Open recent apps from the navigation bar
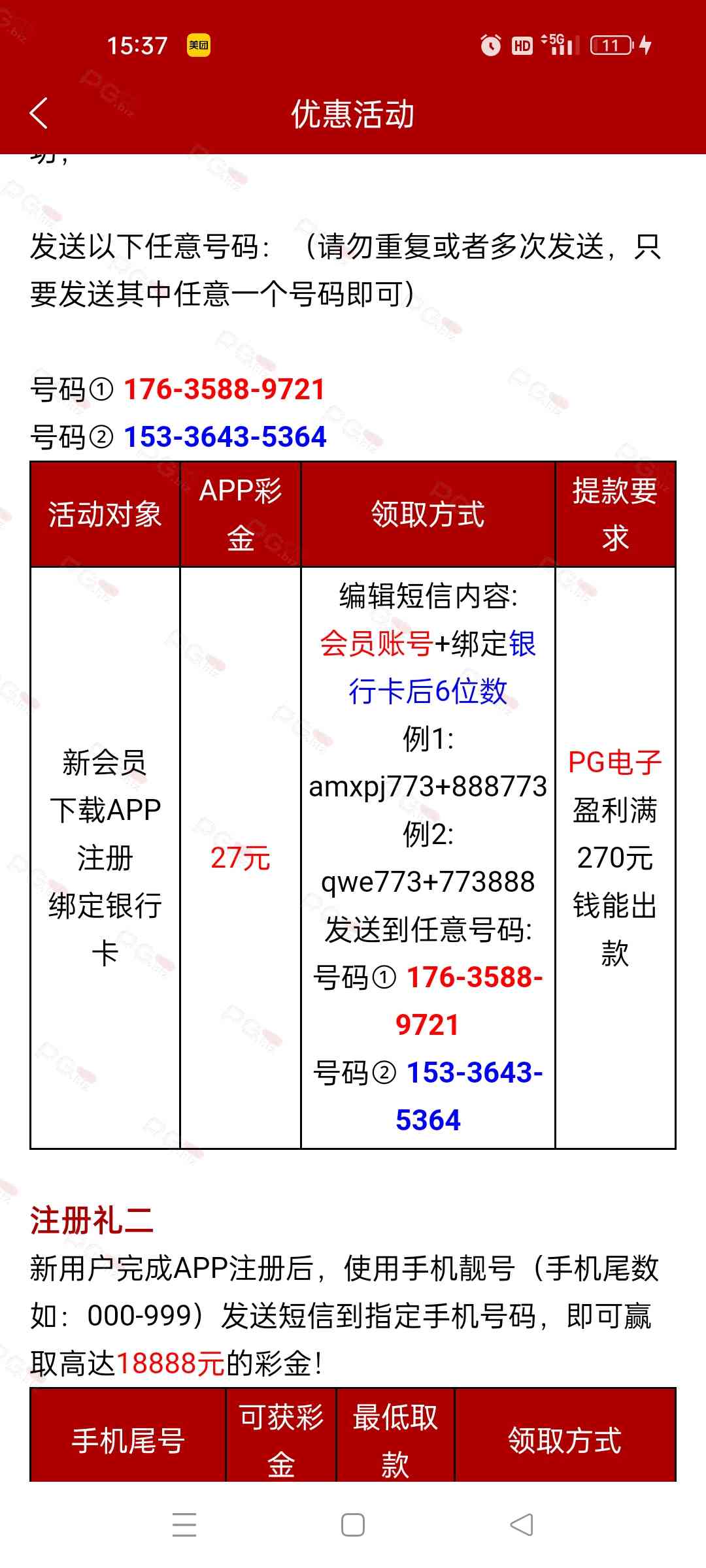This screenshot has height=1568, width=706. (184, 1525)
